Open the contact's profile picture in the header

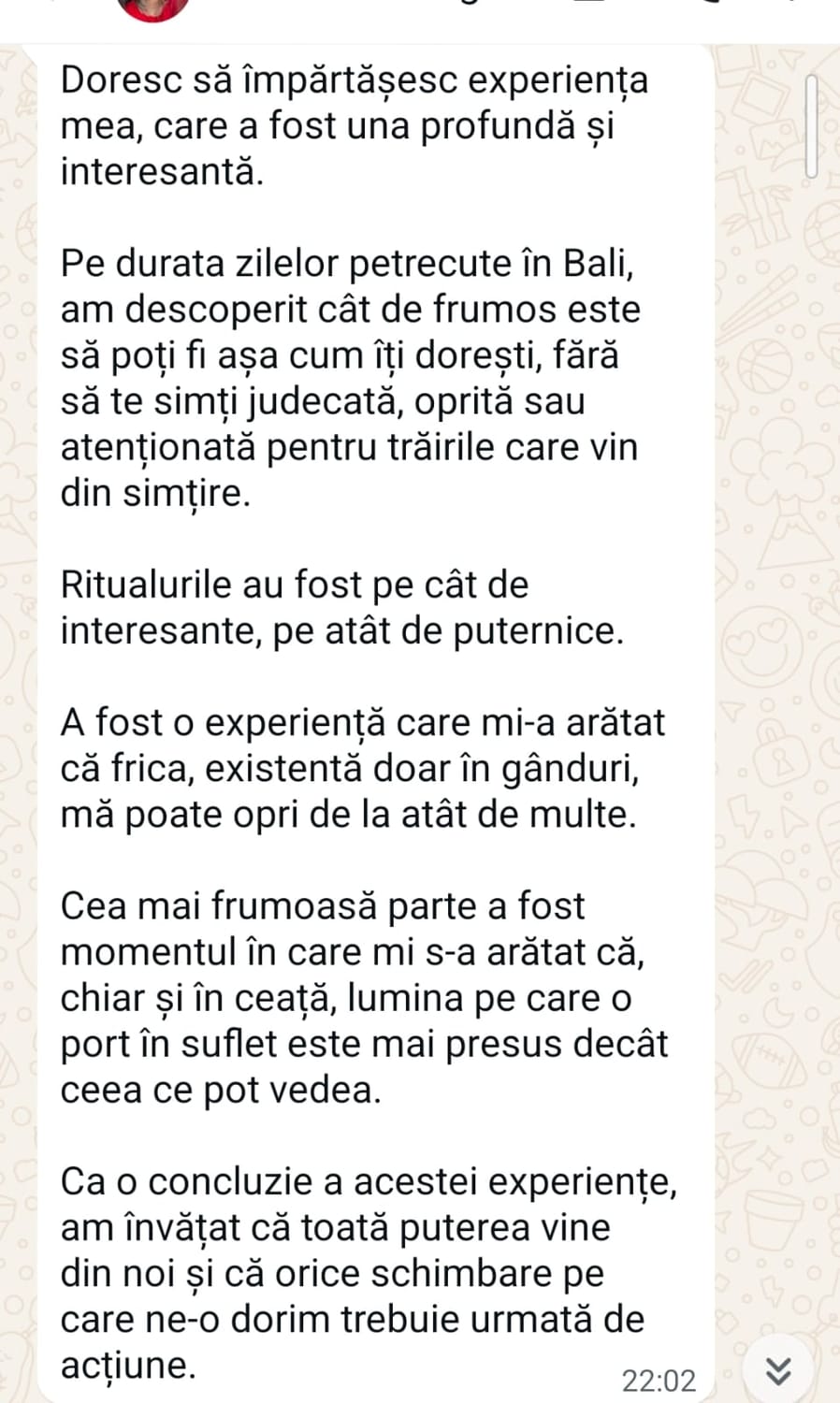(152, 8)
